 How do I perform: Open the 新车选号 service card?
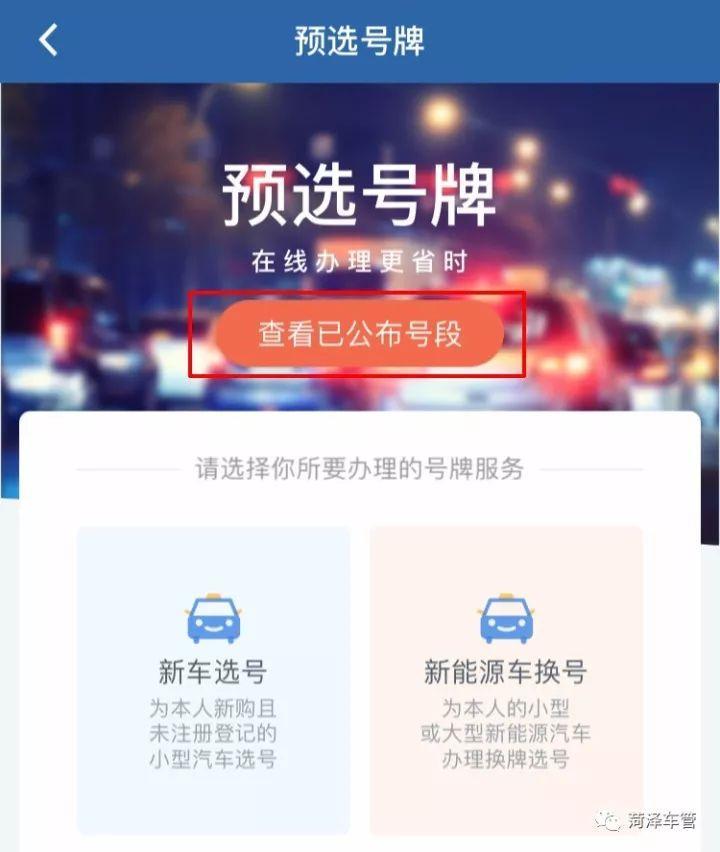click(x=213, y=679)
